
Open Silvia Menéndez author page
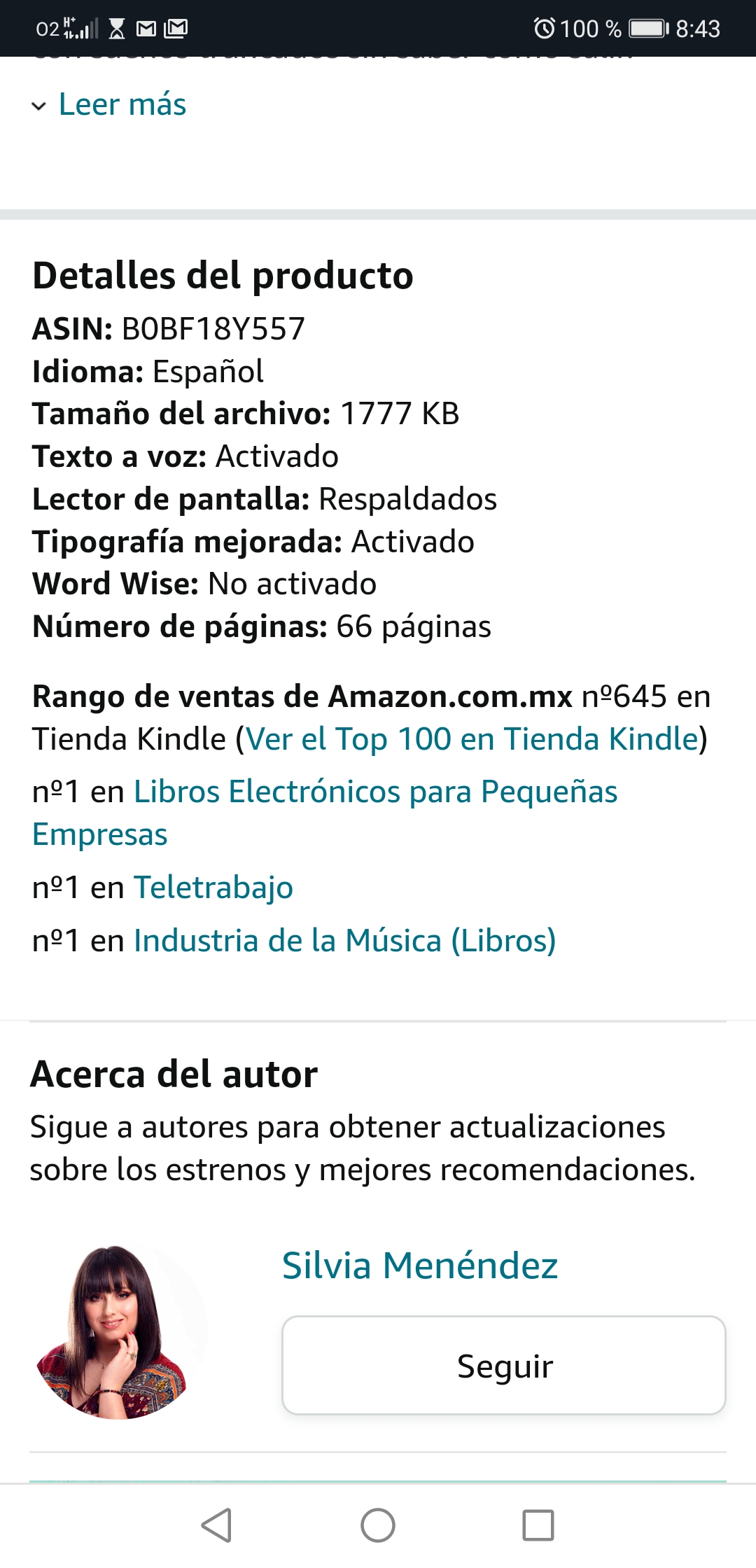[420, 1266]
